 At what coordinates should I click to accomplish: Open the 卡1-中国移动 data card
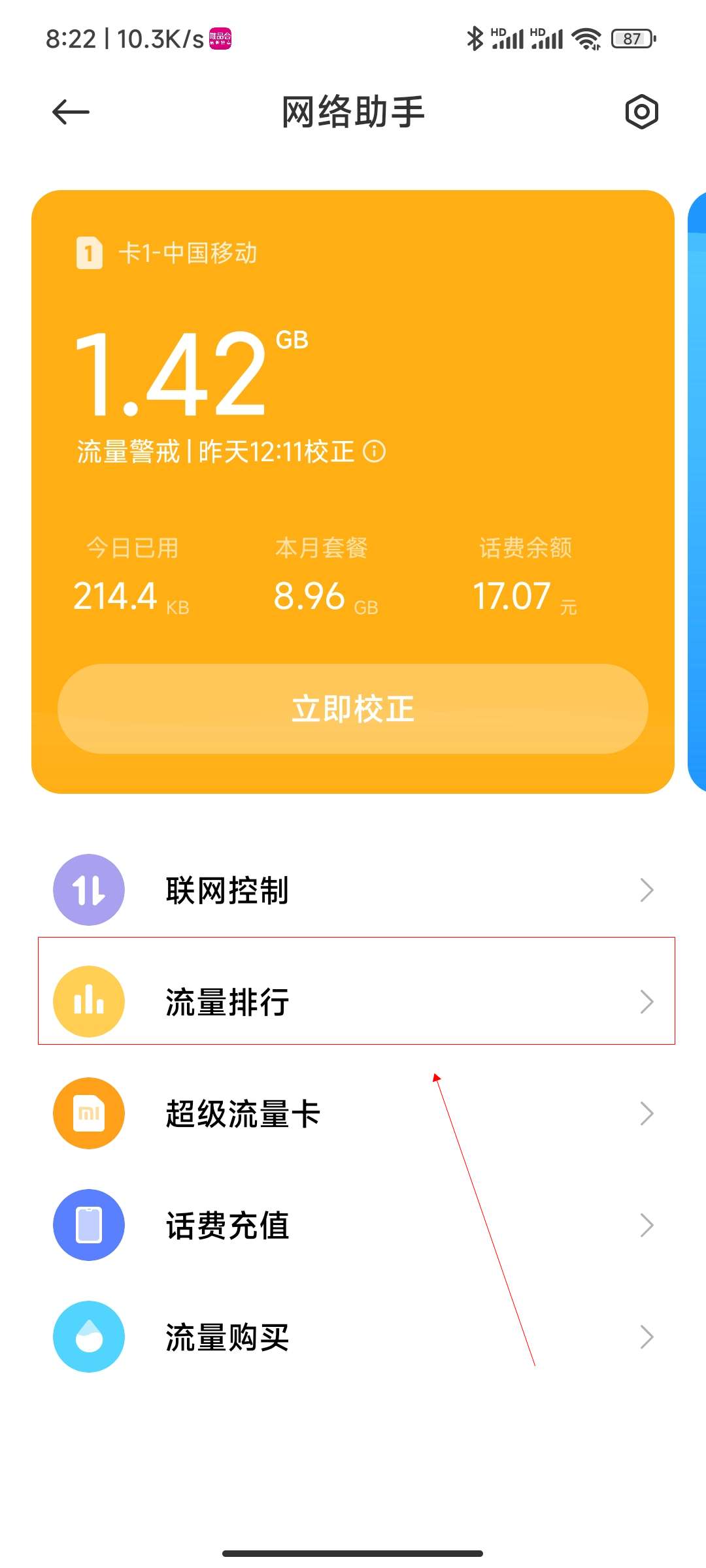pyautogui.click(x=353, y=379)
